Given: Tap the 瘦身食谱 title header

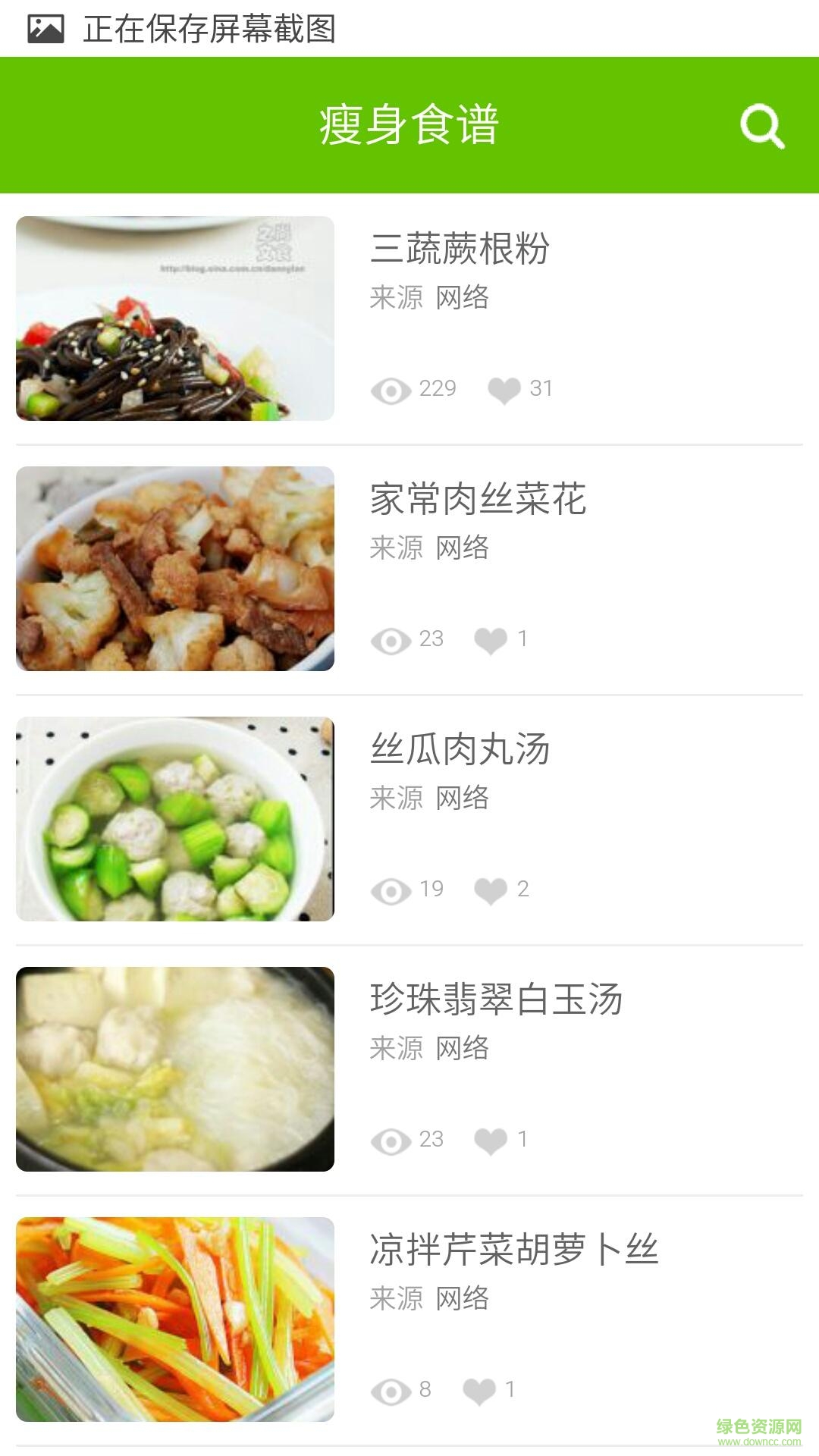Looking at the screenshot, I should (x=409, y=125).
